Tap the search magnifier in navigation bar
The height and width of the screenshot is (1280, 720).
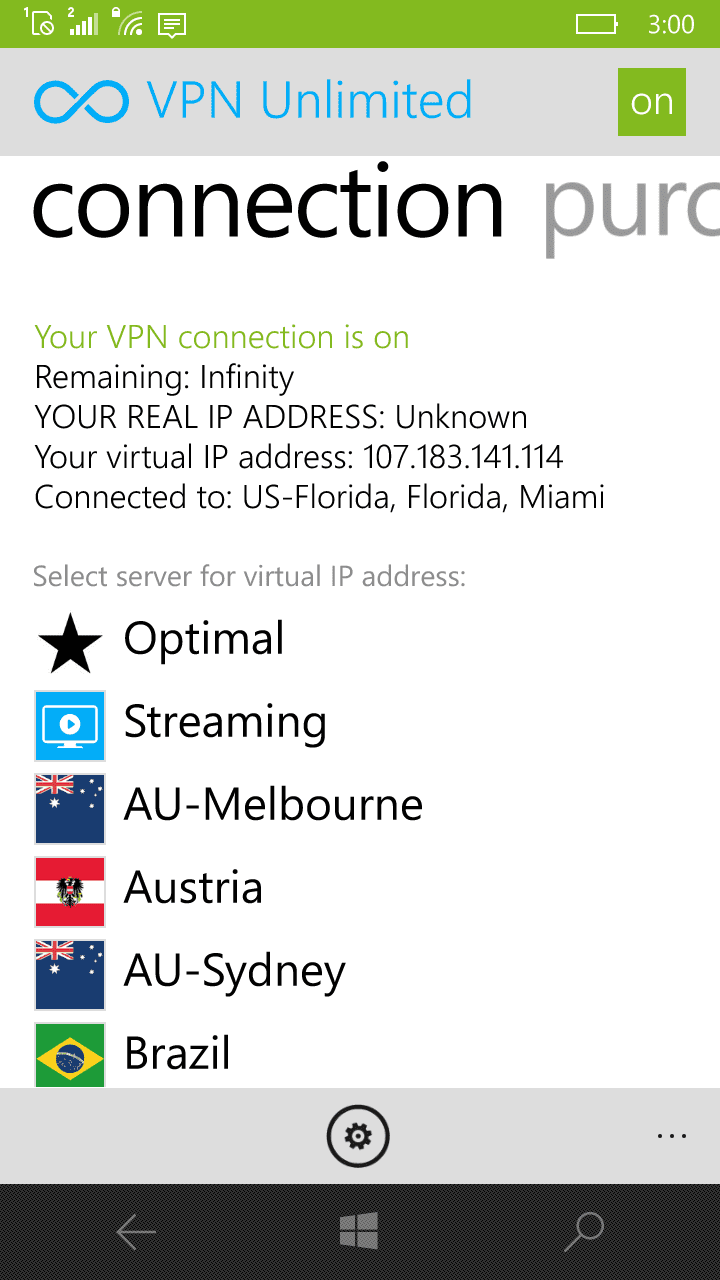[584, 1231]
